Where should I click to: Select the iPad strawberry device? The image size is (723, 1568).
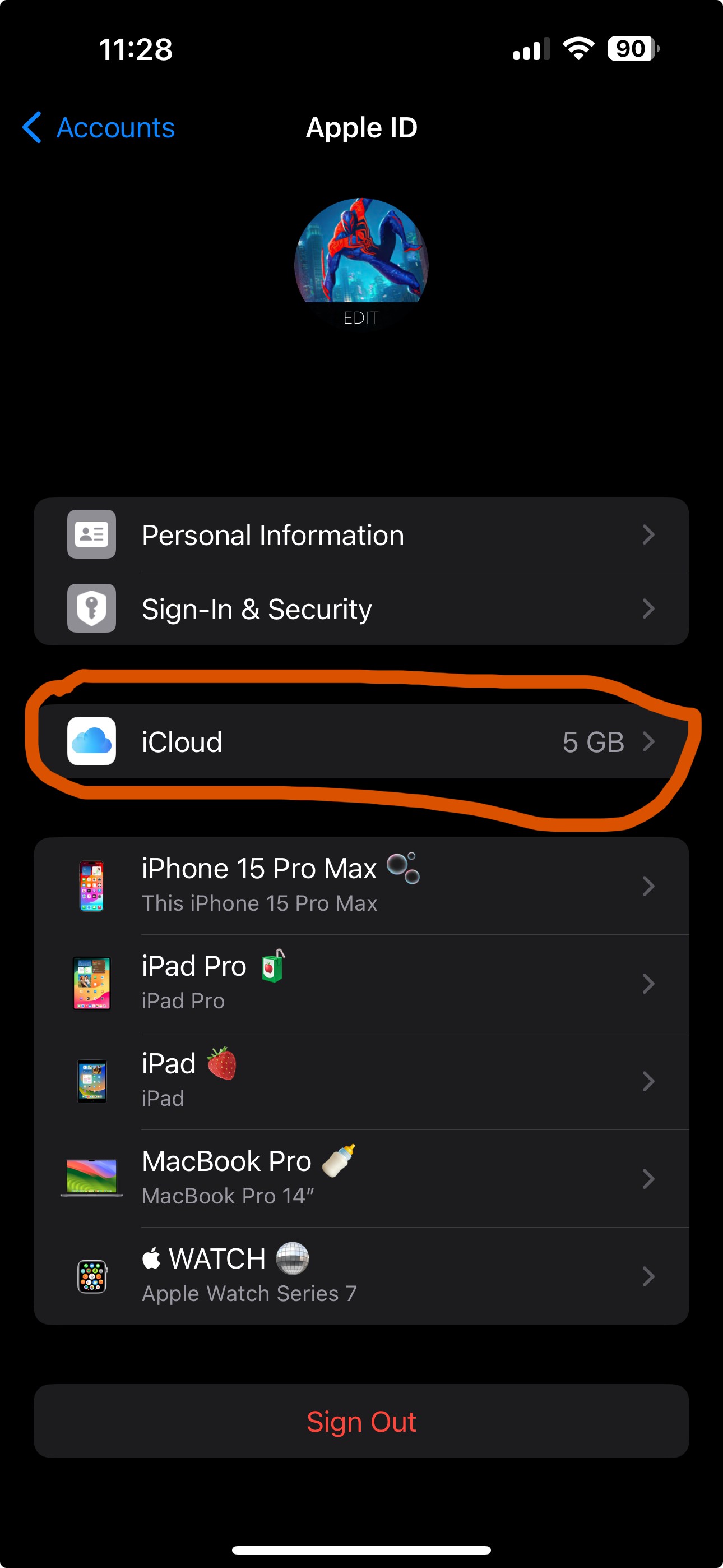(361, 1081)
